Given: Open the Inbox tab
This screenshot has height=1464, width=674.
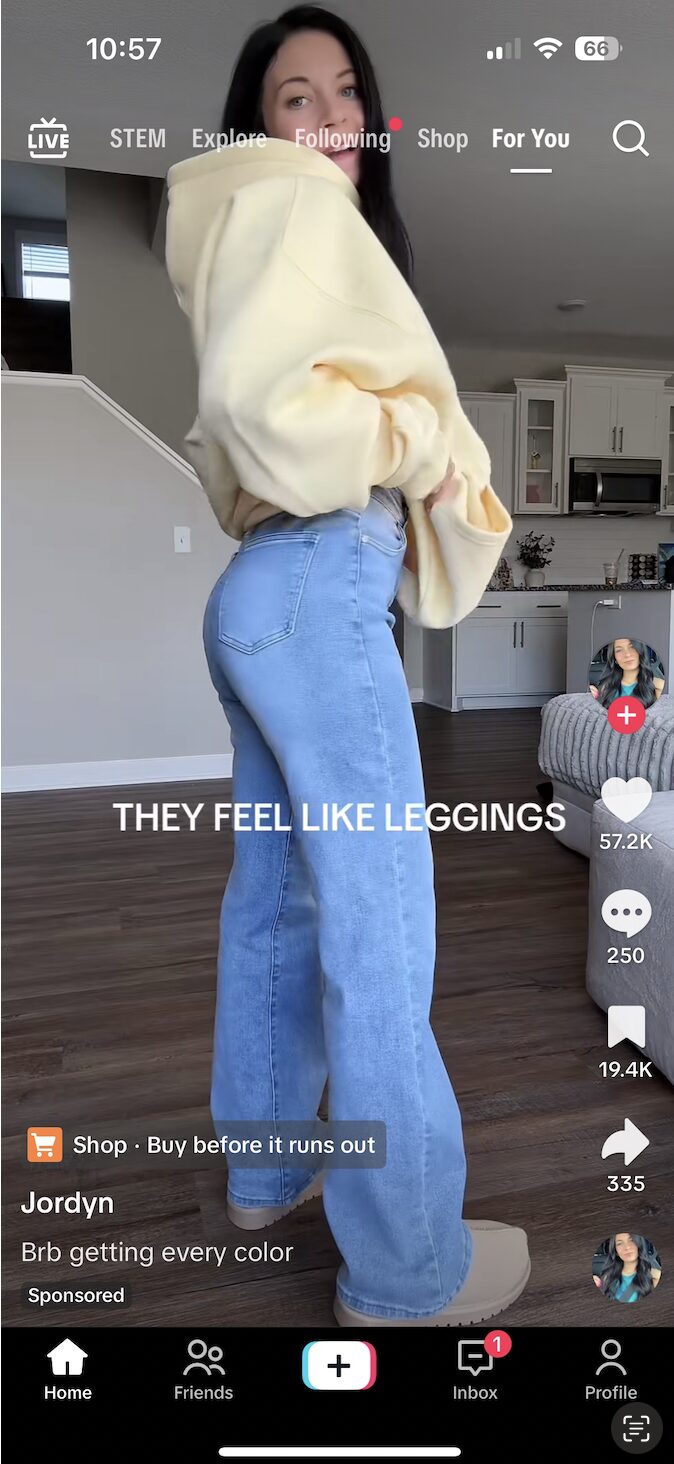Looking at the screenshot, I should tap(475, 1370).
